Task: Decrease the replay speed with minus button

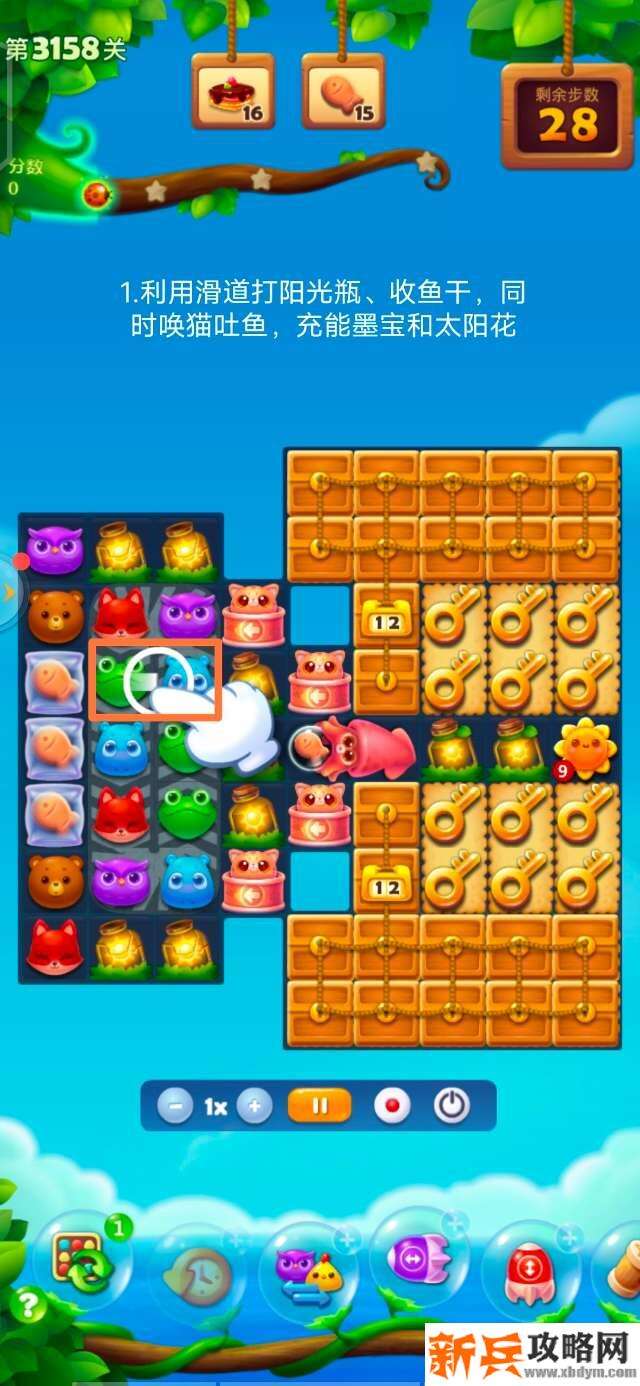Action: click(x=176, y=1106)
